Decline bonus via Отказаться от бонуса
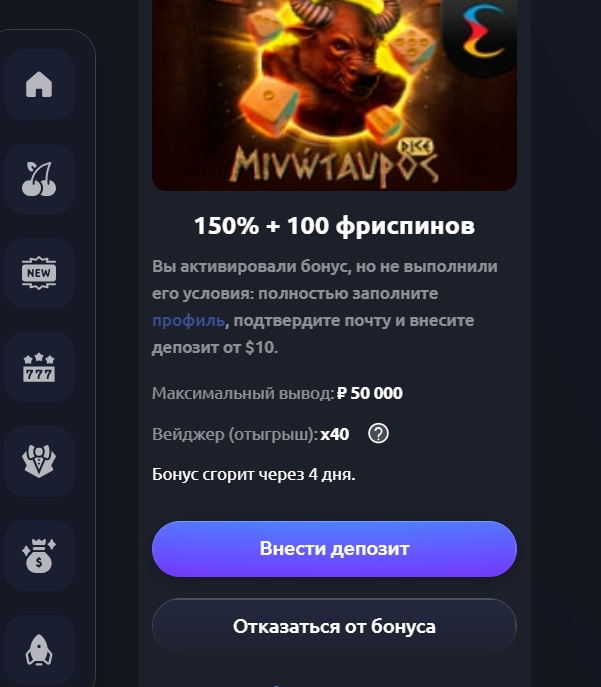The height and width of the screenshot is (687, 601). point(334,627)
